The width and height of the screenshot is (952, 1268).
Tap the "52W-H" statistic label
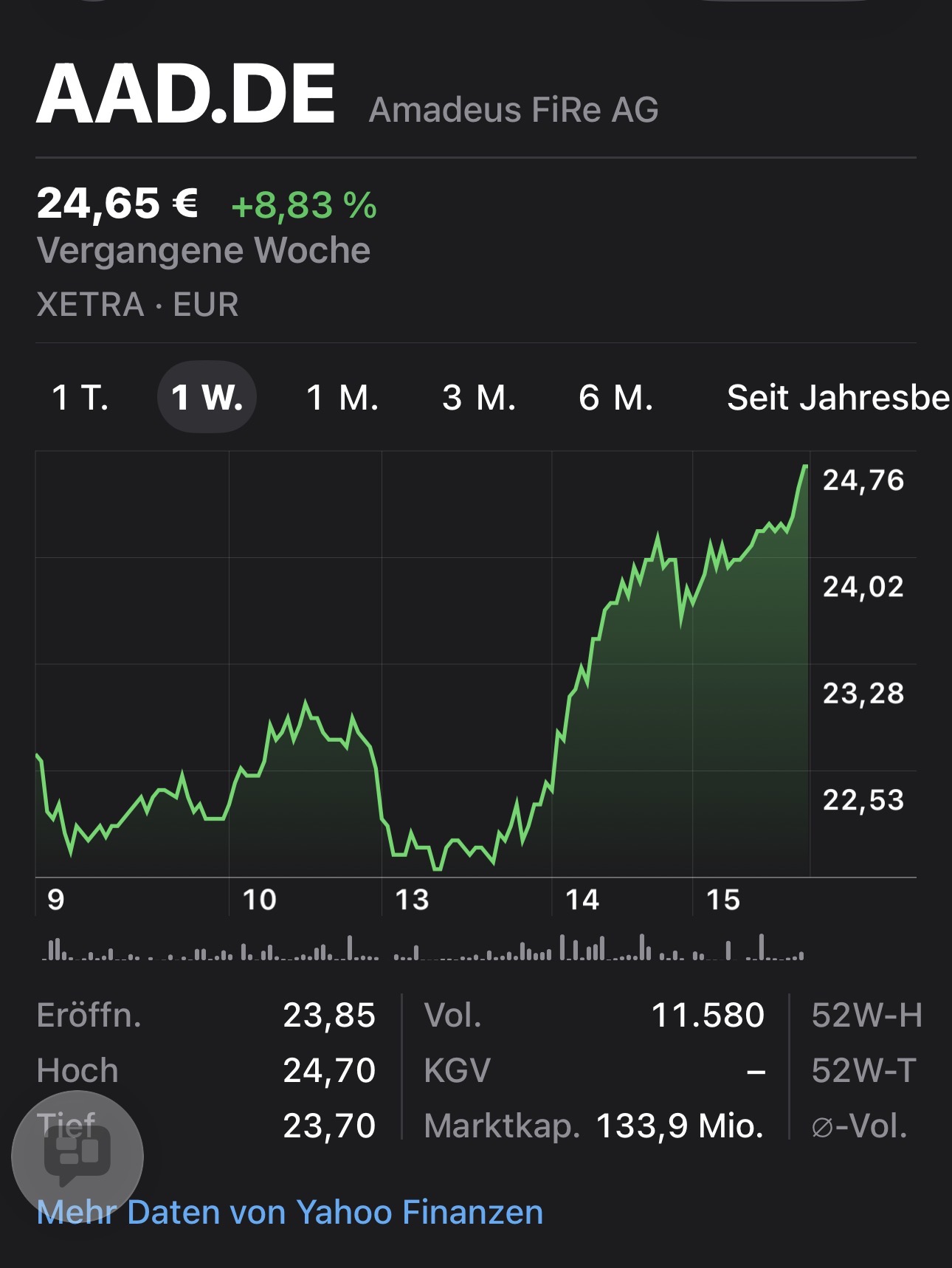pyautogui.click(x=867, y=1015)
